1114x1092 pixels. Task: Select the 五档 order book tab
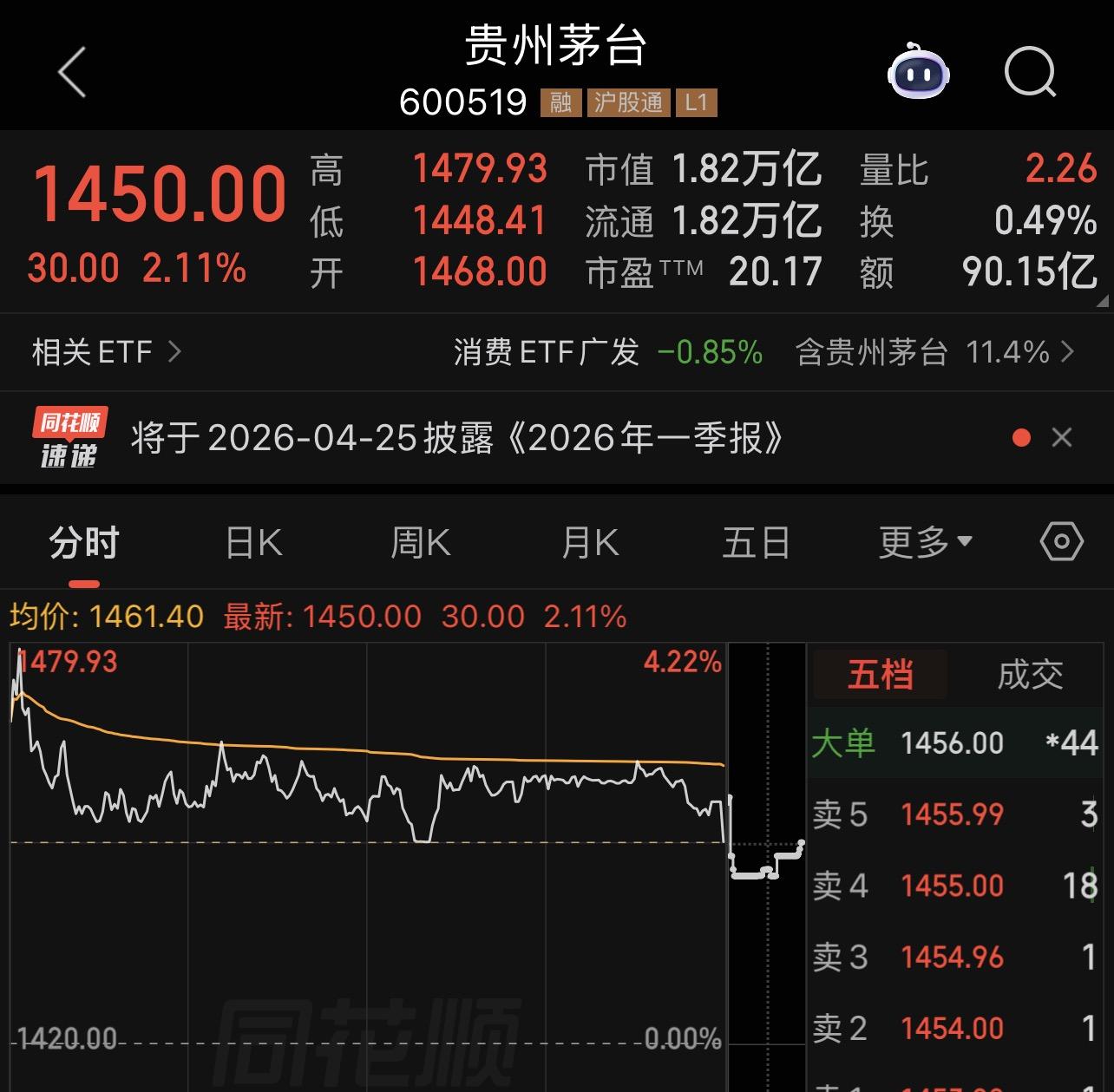880,675
